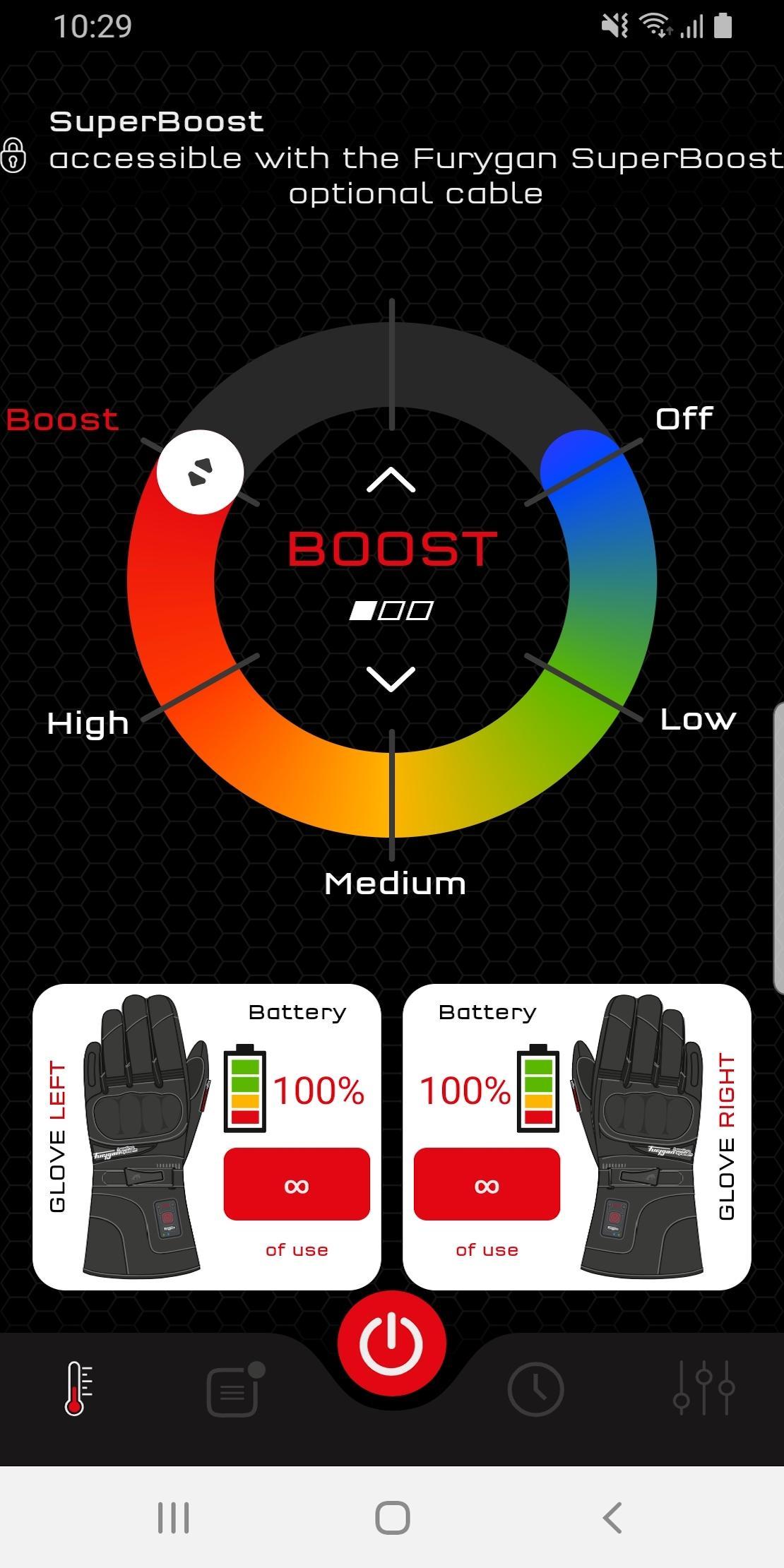
Task: Open the thermometer temperature tab
Action: (78, 1389)
